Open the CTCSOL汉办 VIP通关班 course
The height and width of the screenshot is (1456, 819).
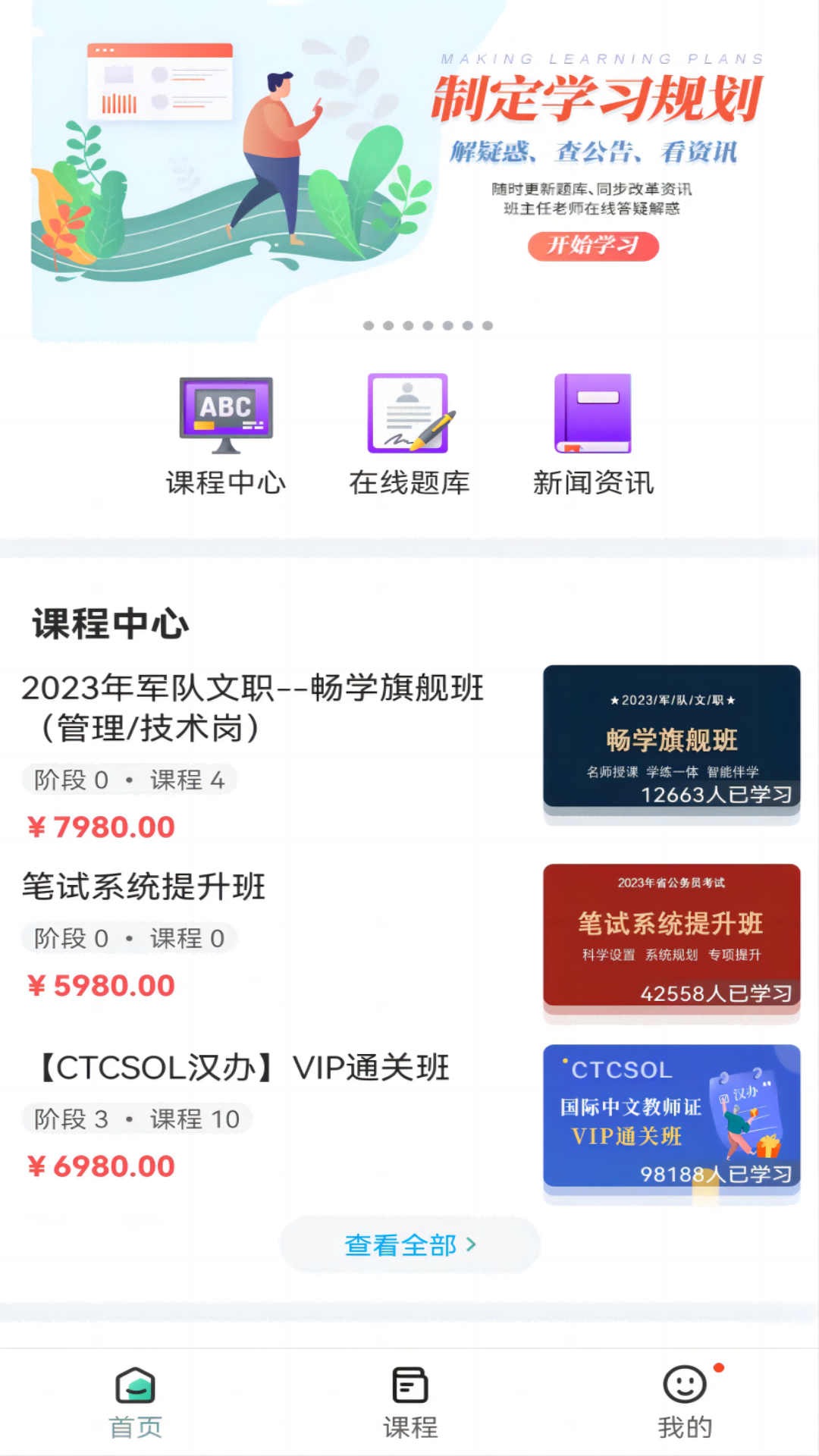point(243,1068)
